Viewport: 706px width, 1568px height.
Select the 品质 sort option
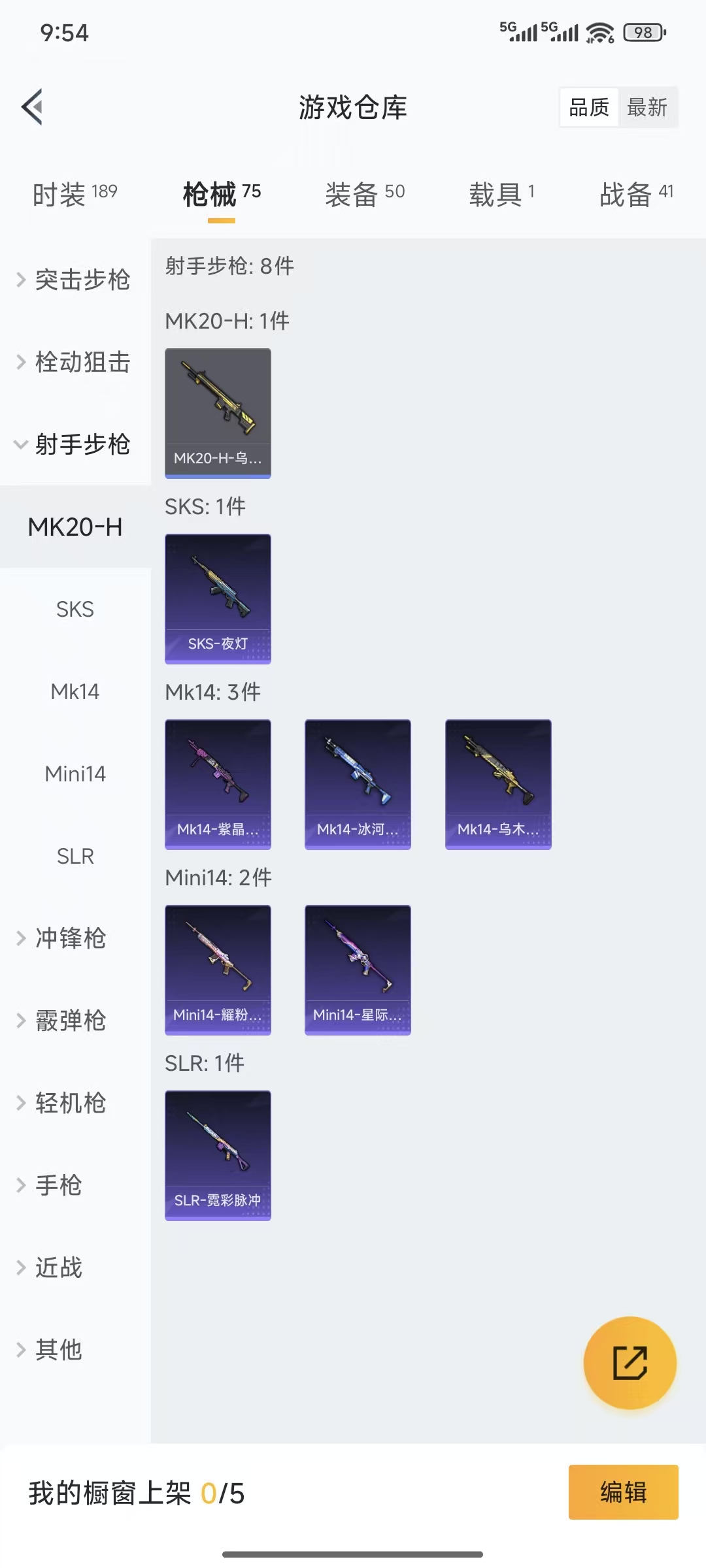click(588, 106)
